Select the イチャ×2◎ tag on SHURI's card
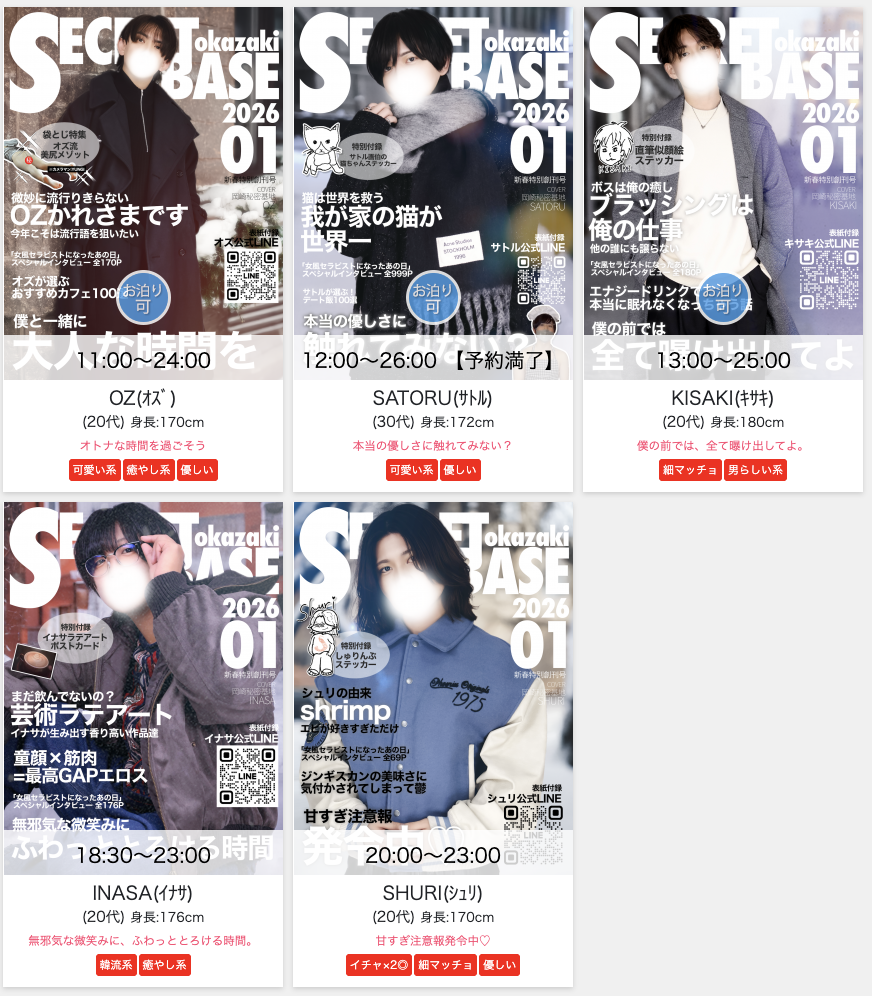 point(378,965)
